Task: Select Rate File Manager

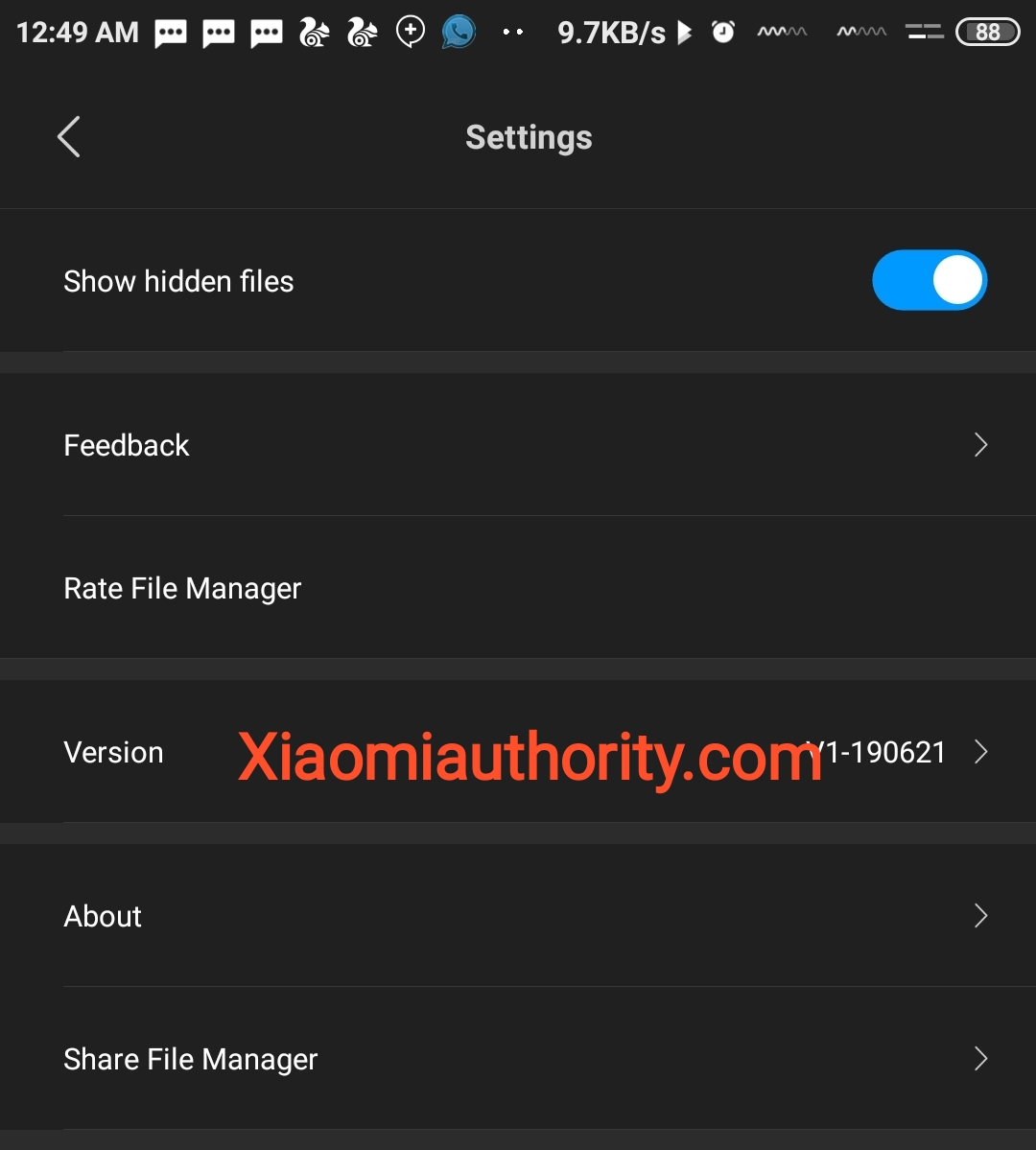Action: [182, 588]
